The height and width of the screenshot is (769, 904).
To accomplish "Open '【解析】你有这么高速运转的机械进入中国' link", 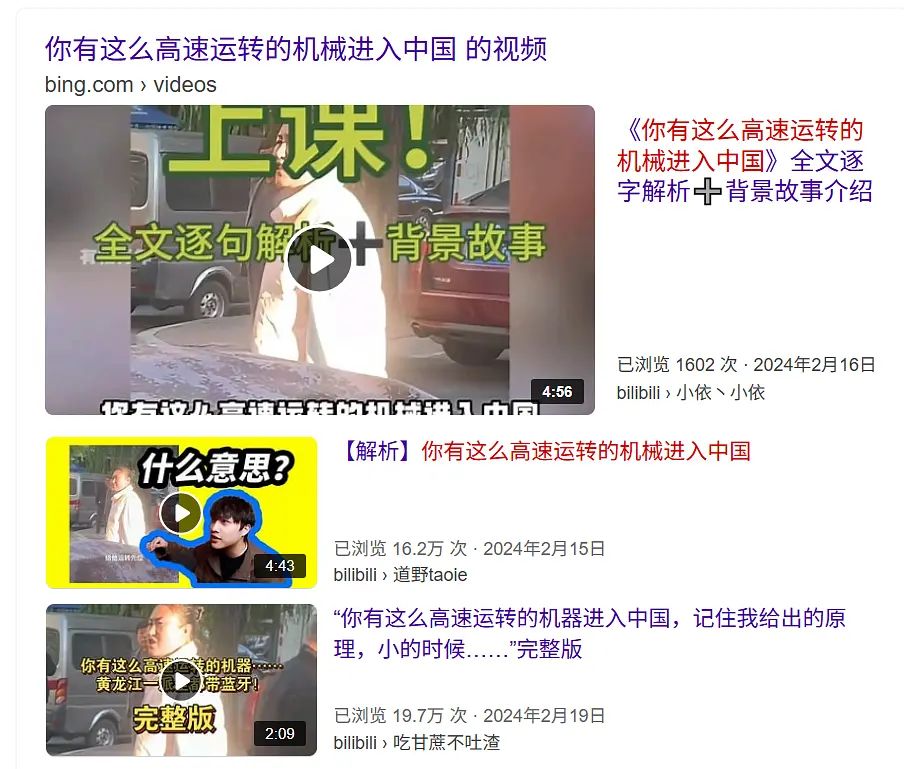I will (545, 451).
